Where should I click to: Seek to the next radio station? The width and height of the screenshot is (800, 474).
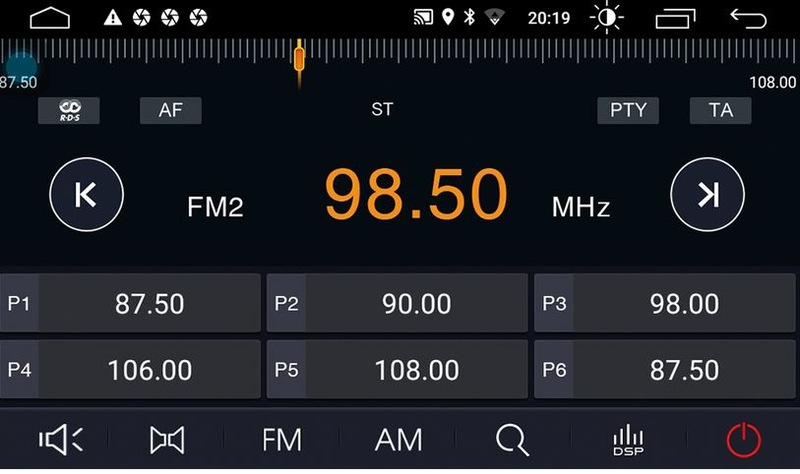[x=707, y=194]
